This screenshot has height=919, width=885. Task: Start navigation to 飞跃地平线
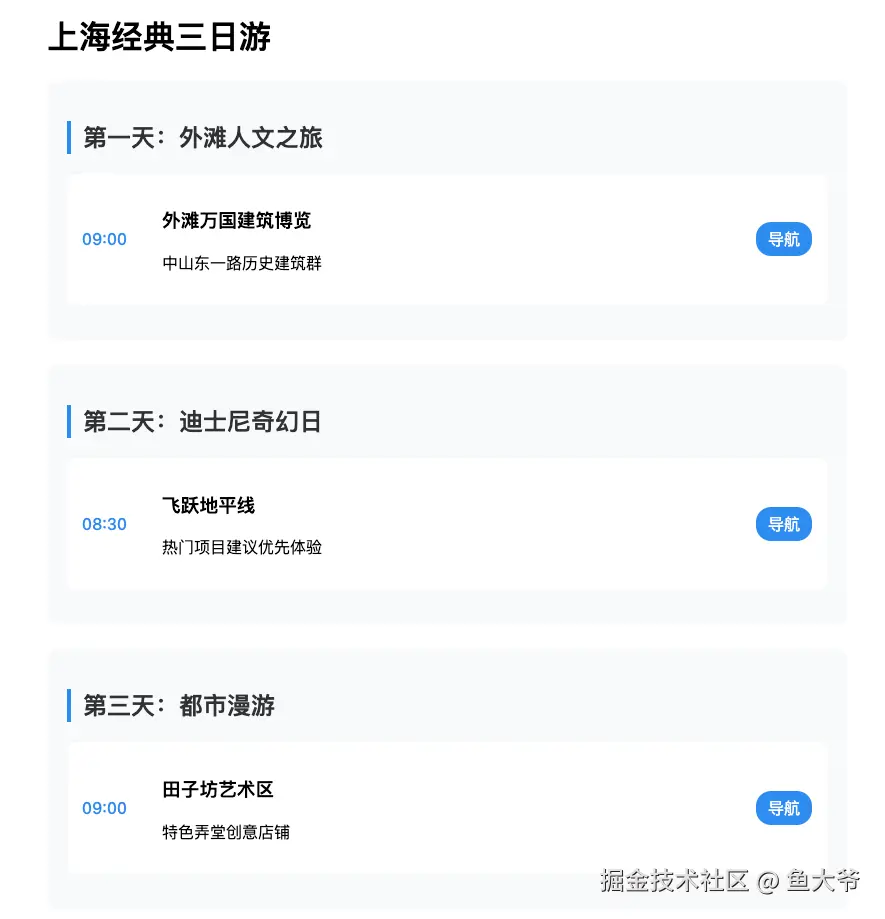(x=783, y=524)
